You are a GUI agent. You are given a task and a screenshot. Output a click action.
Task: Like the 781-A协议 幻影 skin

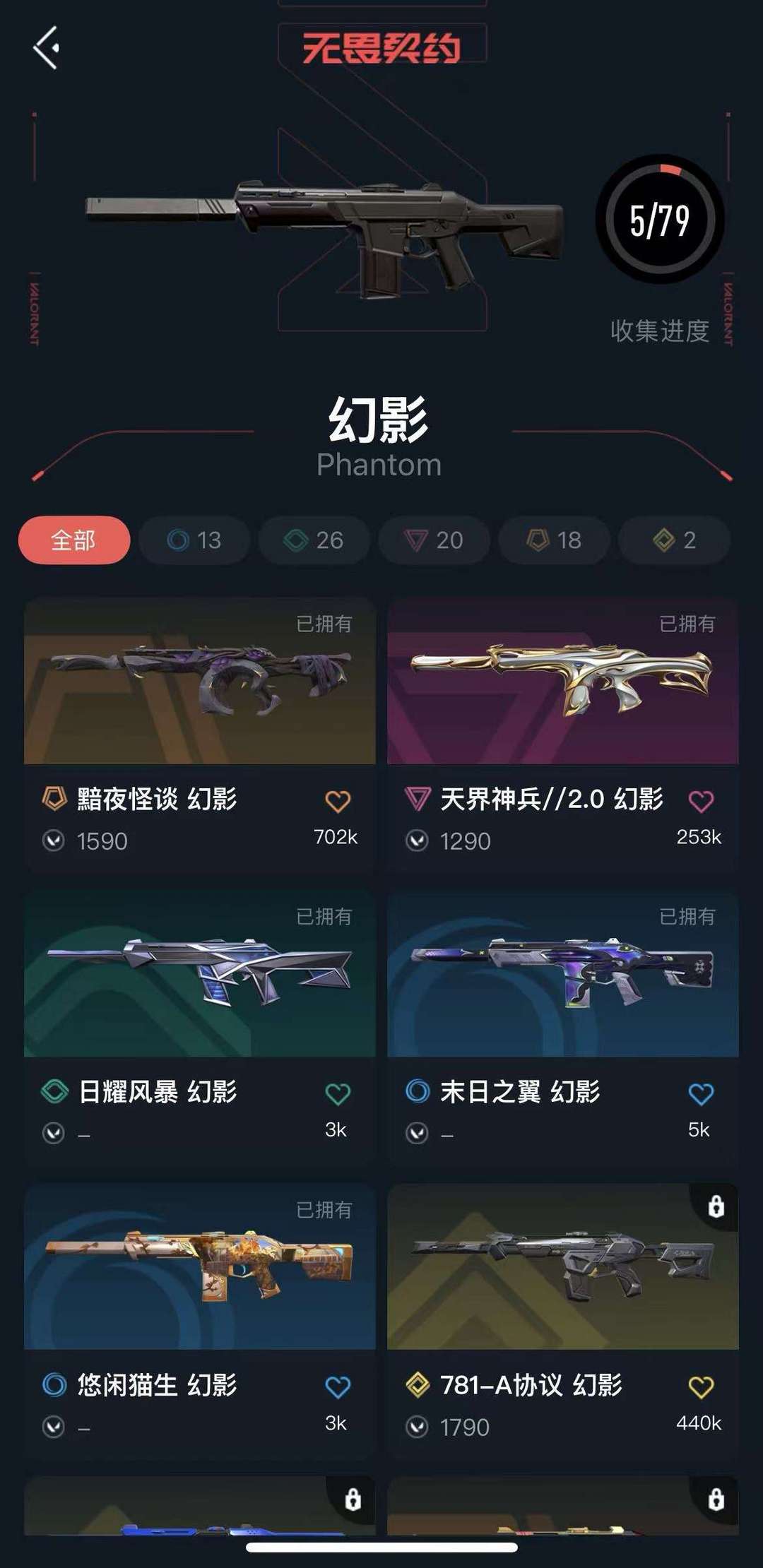(701, 1387)
